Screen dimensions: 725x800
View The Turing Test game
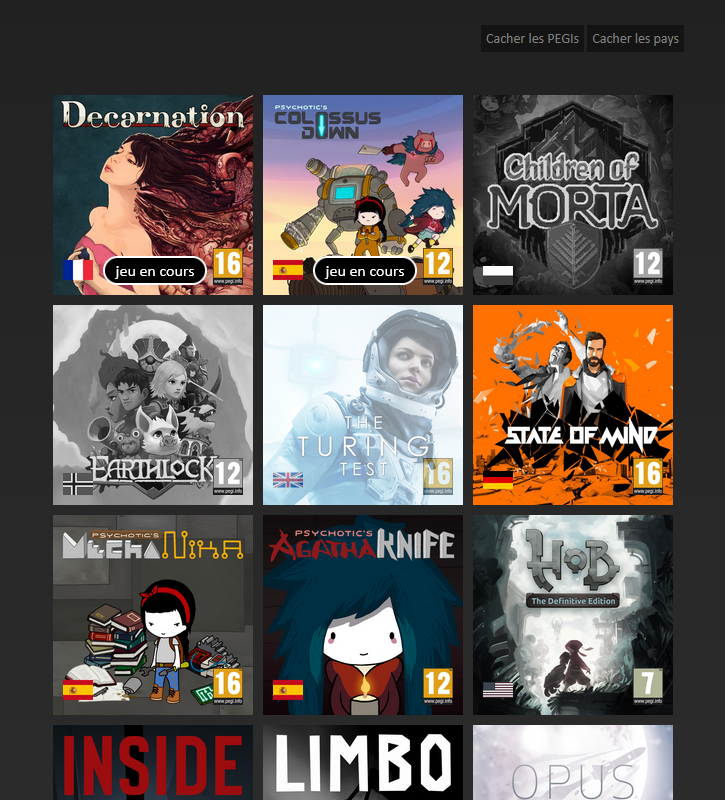pos(363,405)
